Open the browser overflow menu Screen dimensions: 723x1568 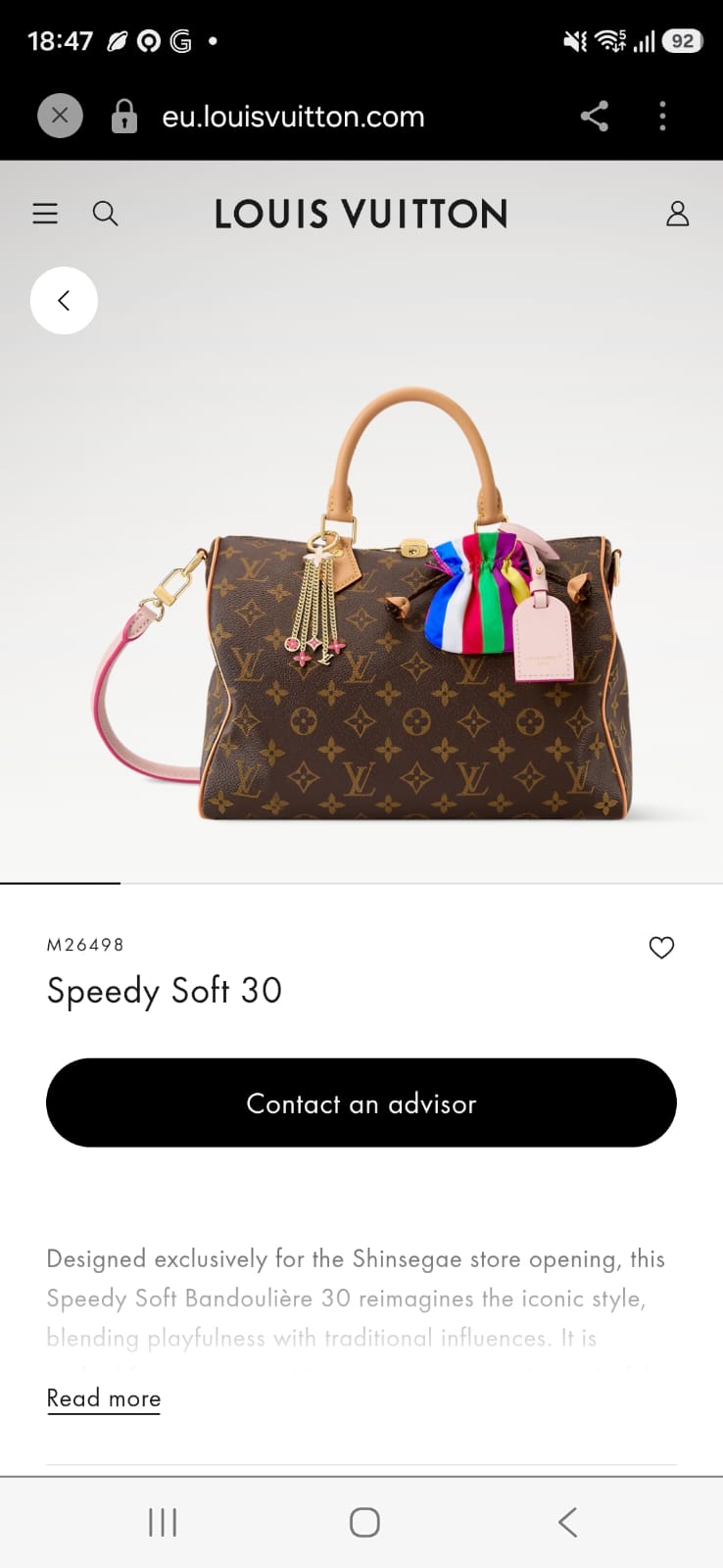click(663, 116)
